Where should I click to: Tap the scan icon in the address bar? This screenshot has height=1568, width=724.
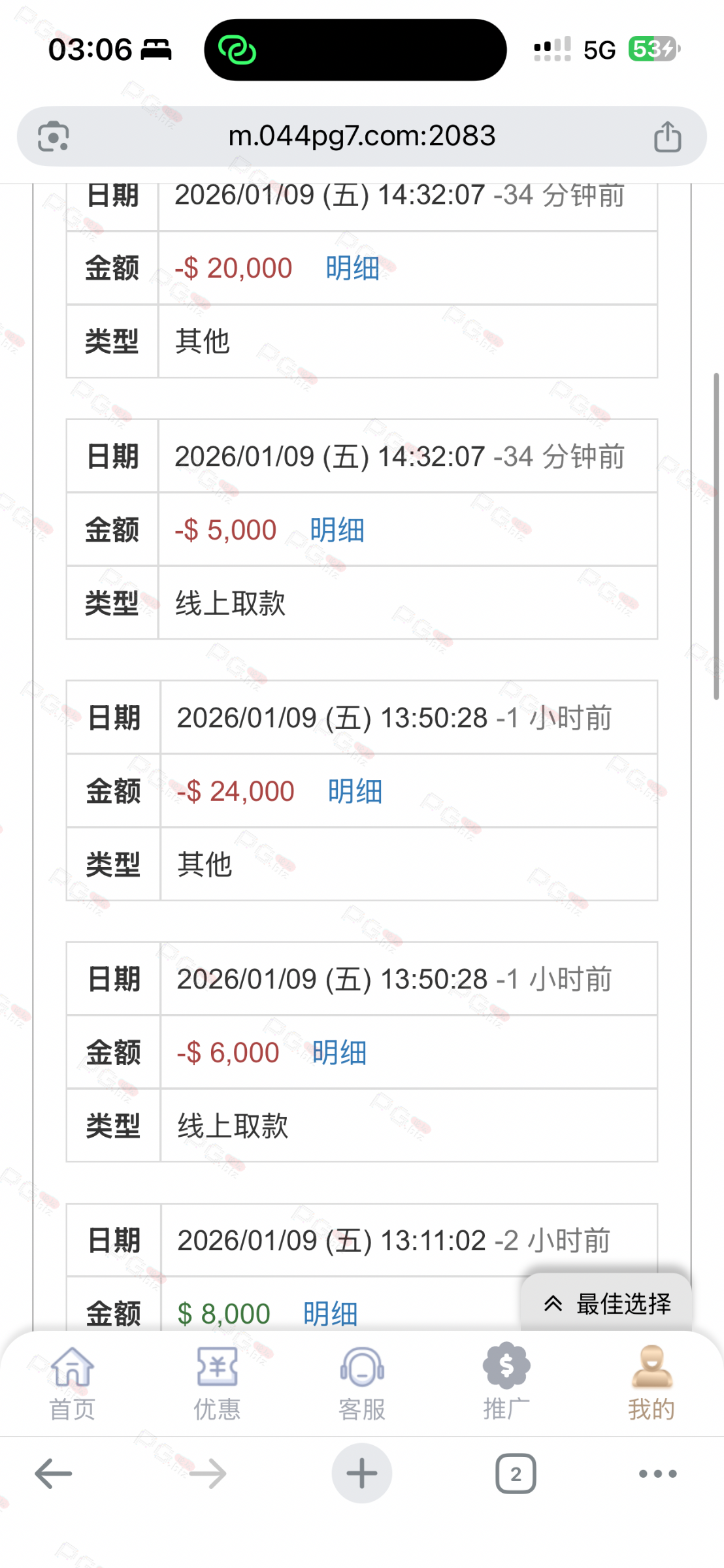point(54,137)
